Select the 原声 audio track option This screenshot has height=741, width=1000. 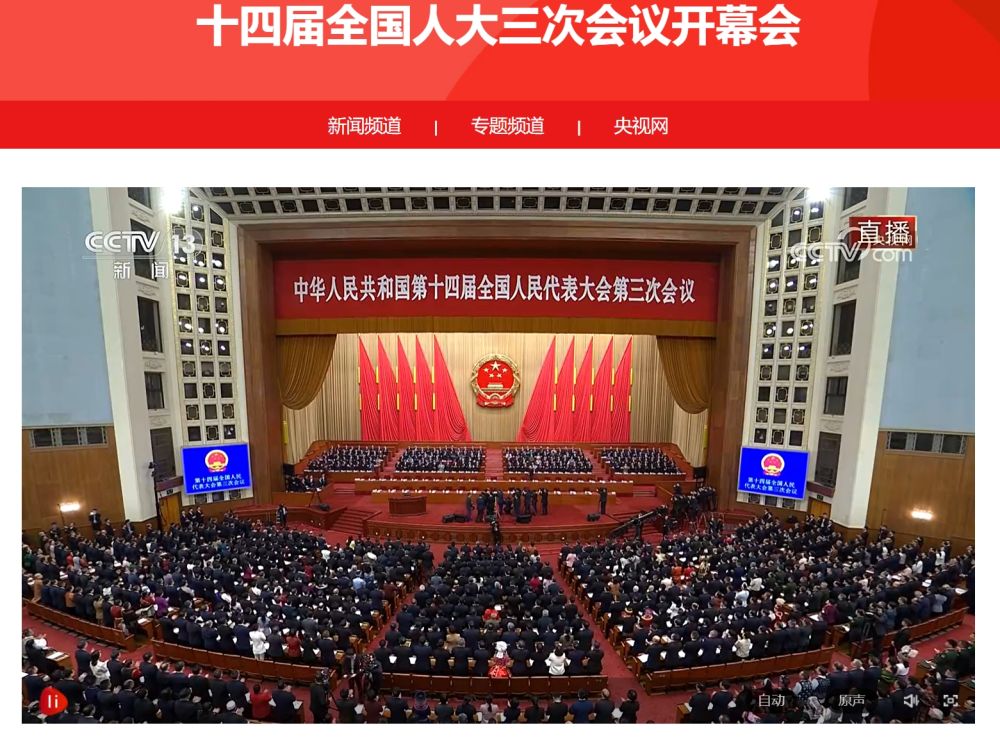click(852, 700)
